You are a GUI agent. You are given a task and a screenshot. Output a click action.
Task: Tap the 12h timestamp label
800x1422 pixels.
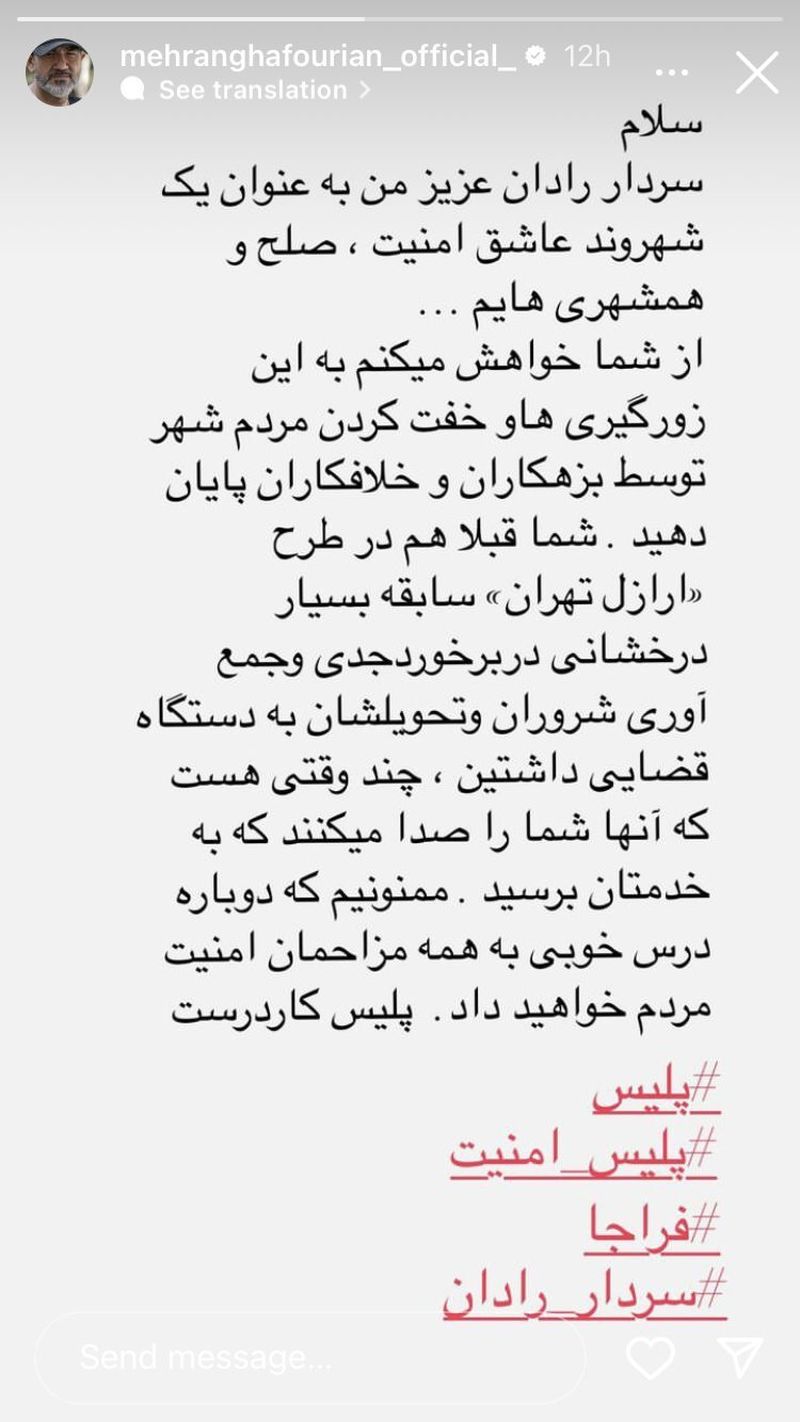click(x=585, y=58)
